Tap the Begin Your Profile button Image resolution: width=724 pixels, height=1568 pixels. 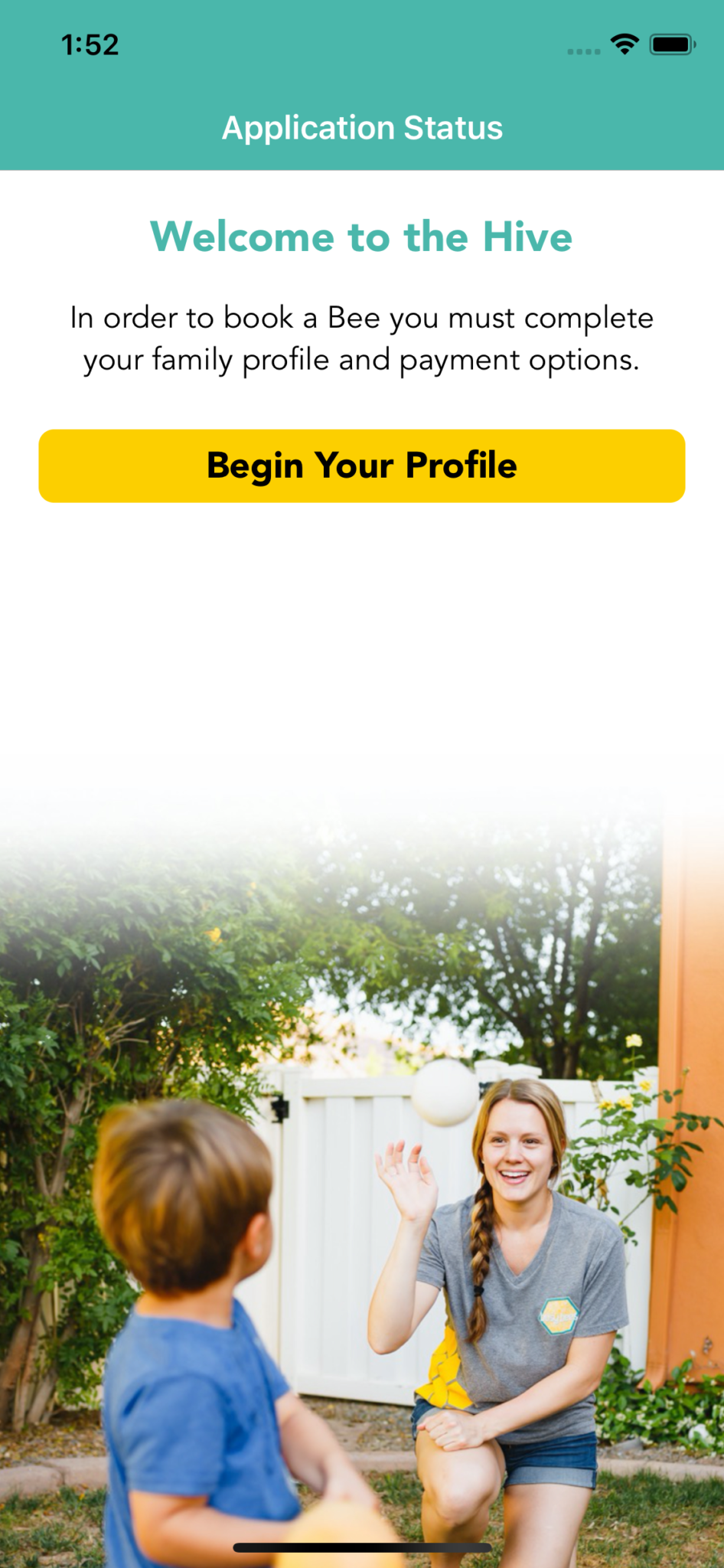pyautogui.click(x=362, y=465)
